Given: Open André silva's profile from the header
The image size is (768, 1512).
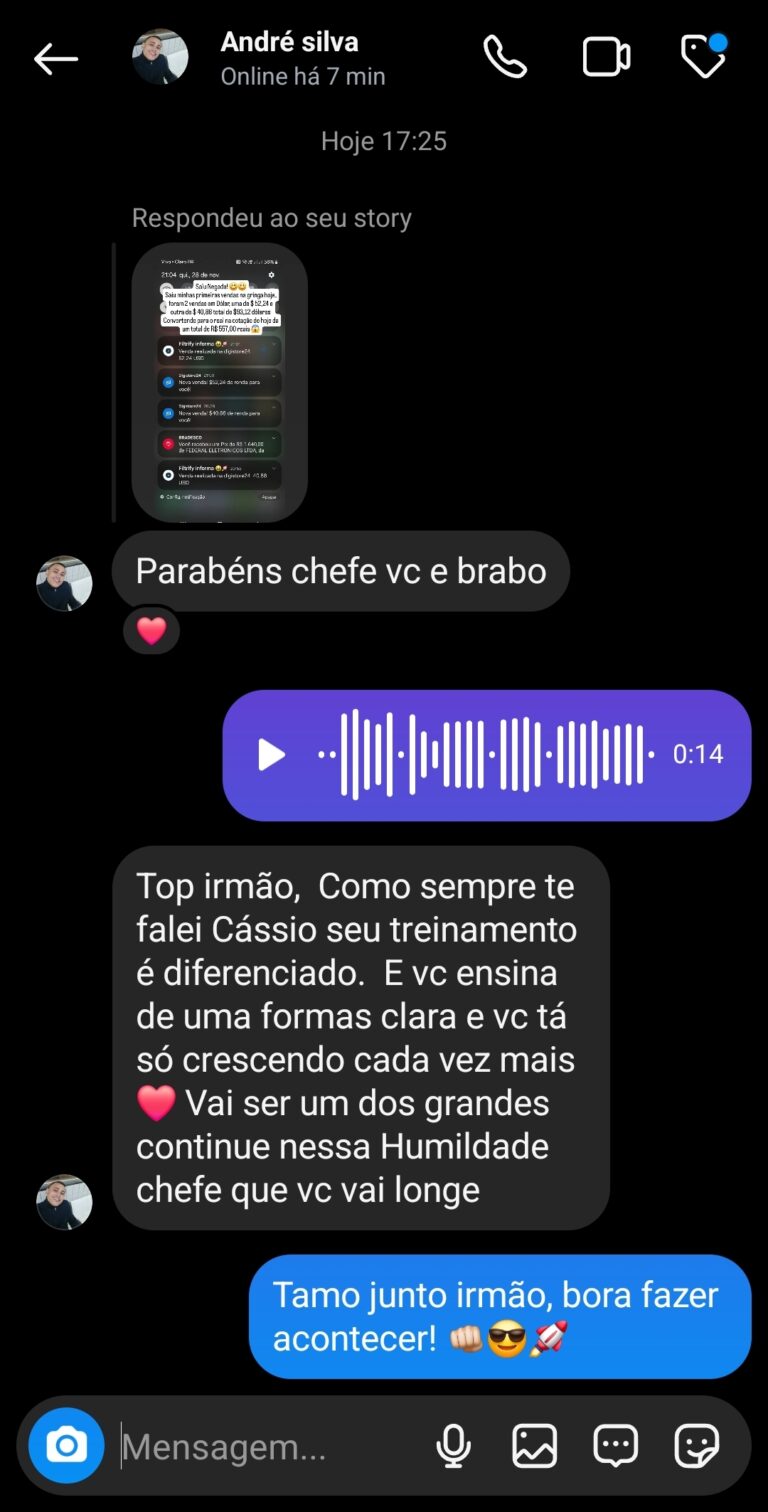Looking at the screenshot, I should tap(289, 57).
